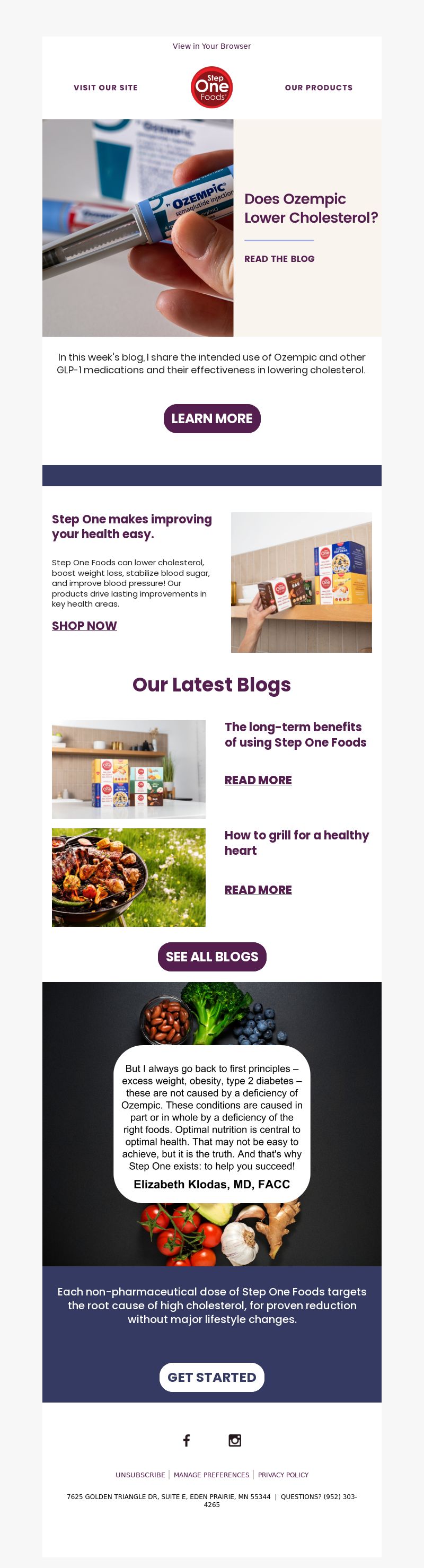This screenshot has width=424, height=1568.
Task: Open the grilled food blog image
Action: tap(128, 877)
